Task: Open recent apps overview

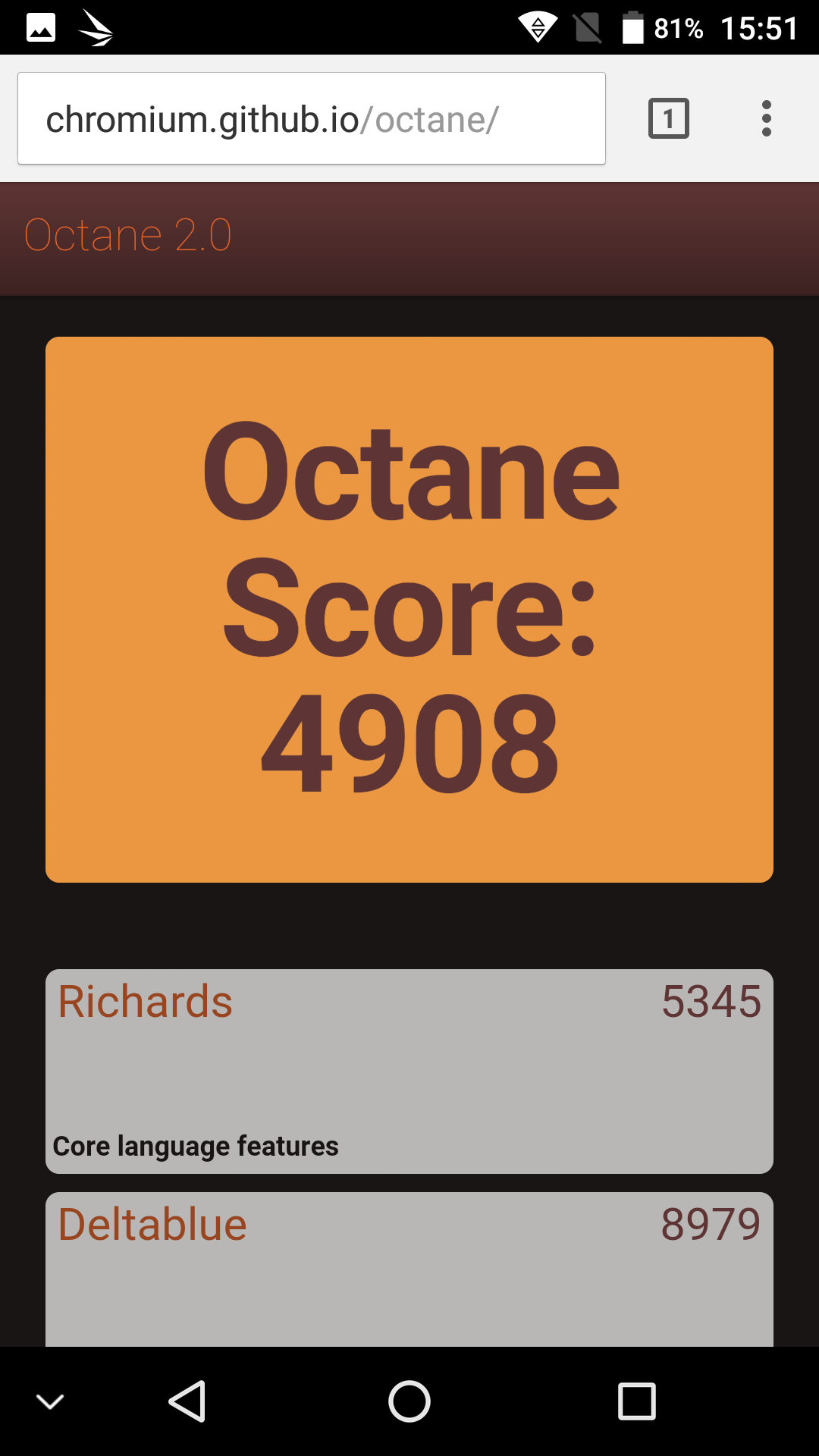Action: pos(636,1401)
